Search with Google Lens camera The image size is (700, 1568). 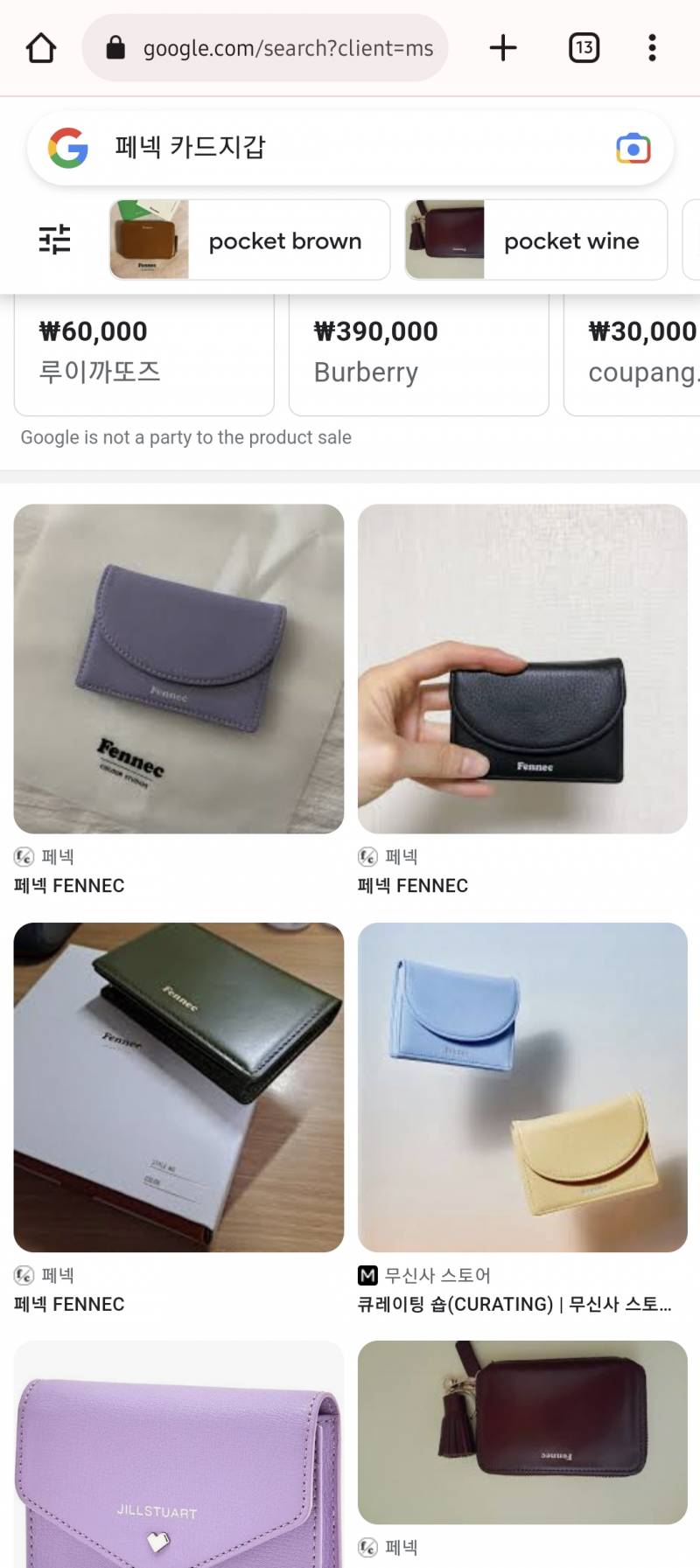click(633, 149)
